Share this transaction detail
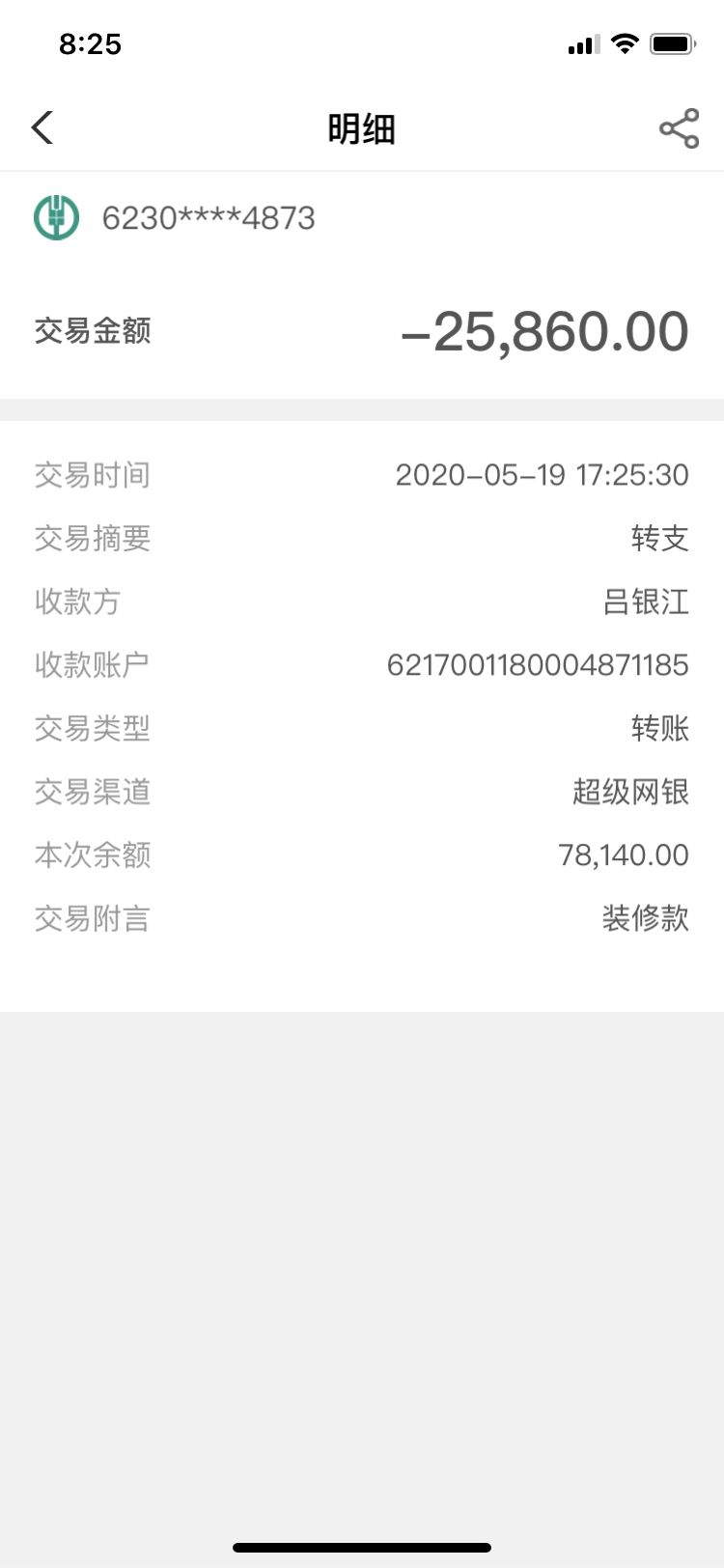724x1568 pixels. [x=679, y=128]
